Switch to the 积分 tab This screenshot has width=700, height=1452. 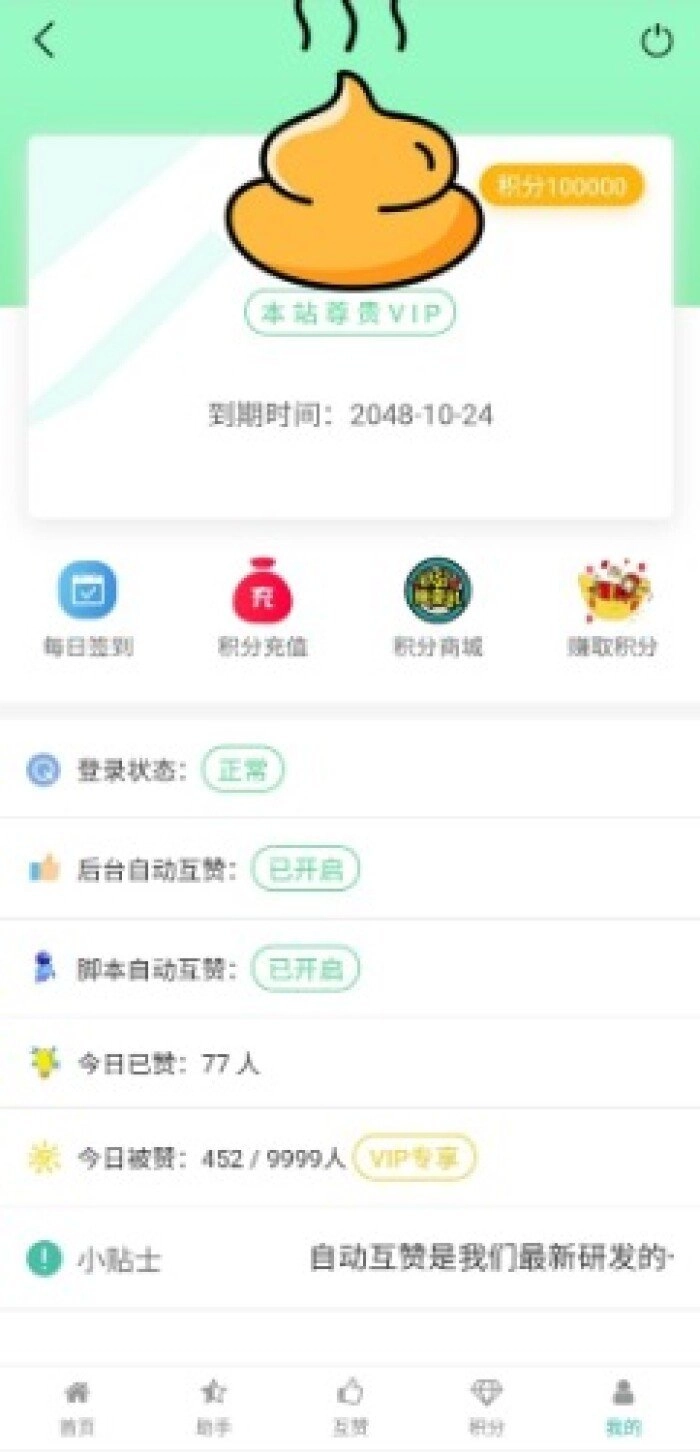tap(486, 1407)
